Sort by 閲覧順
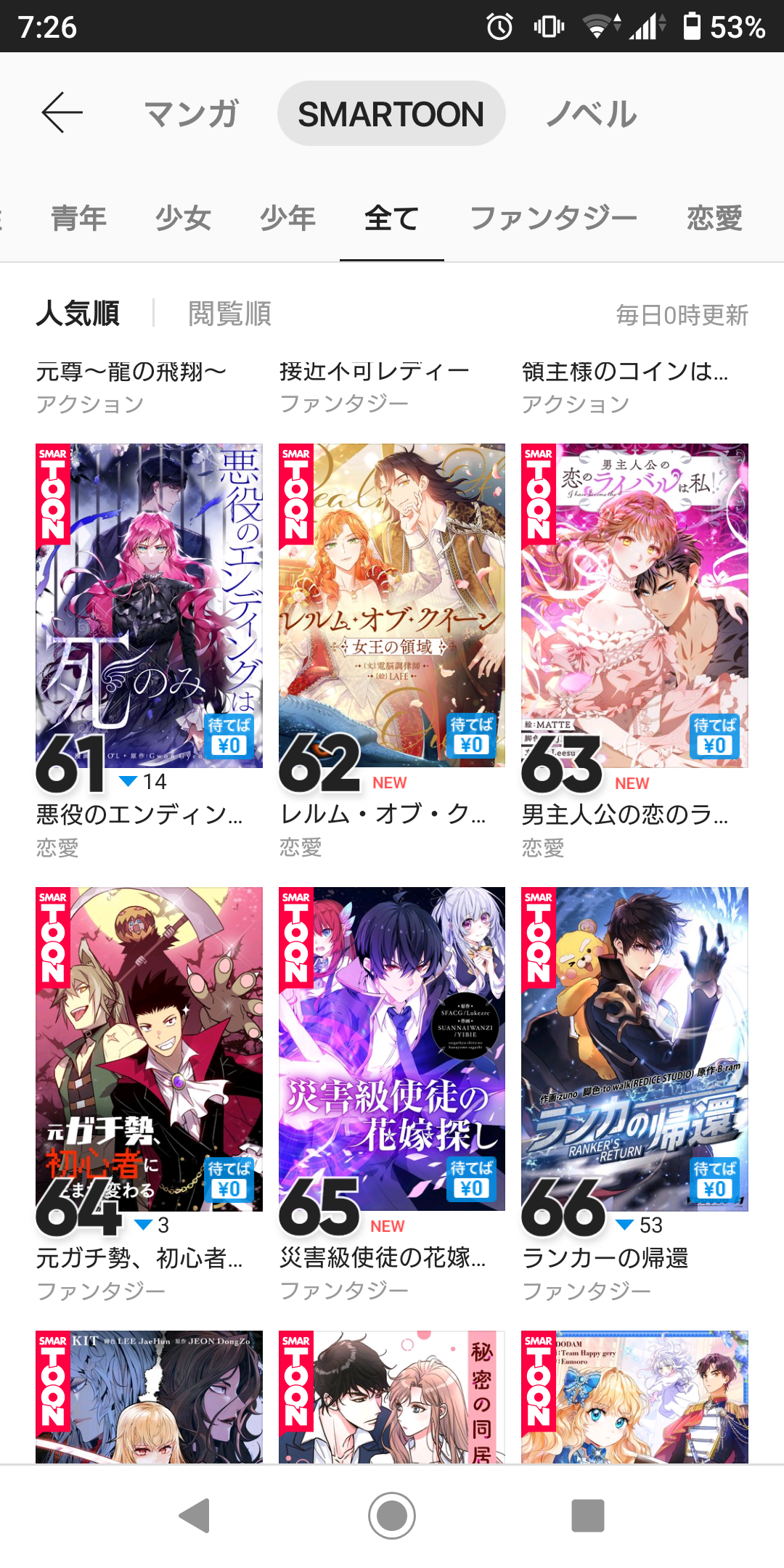Screen dimensions: 784x1568 click(229, 314)
